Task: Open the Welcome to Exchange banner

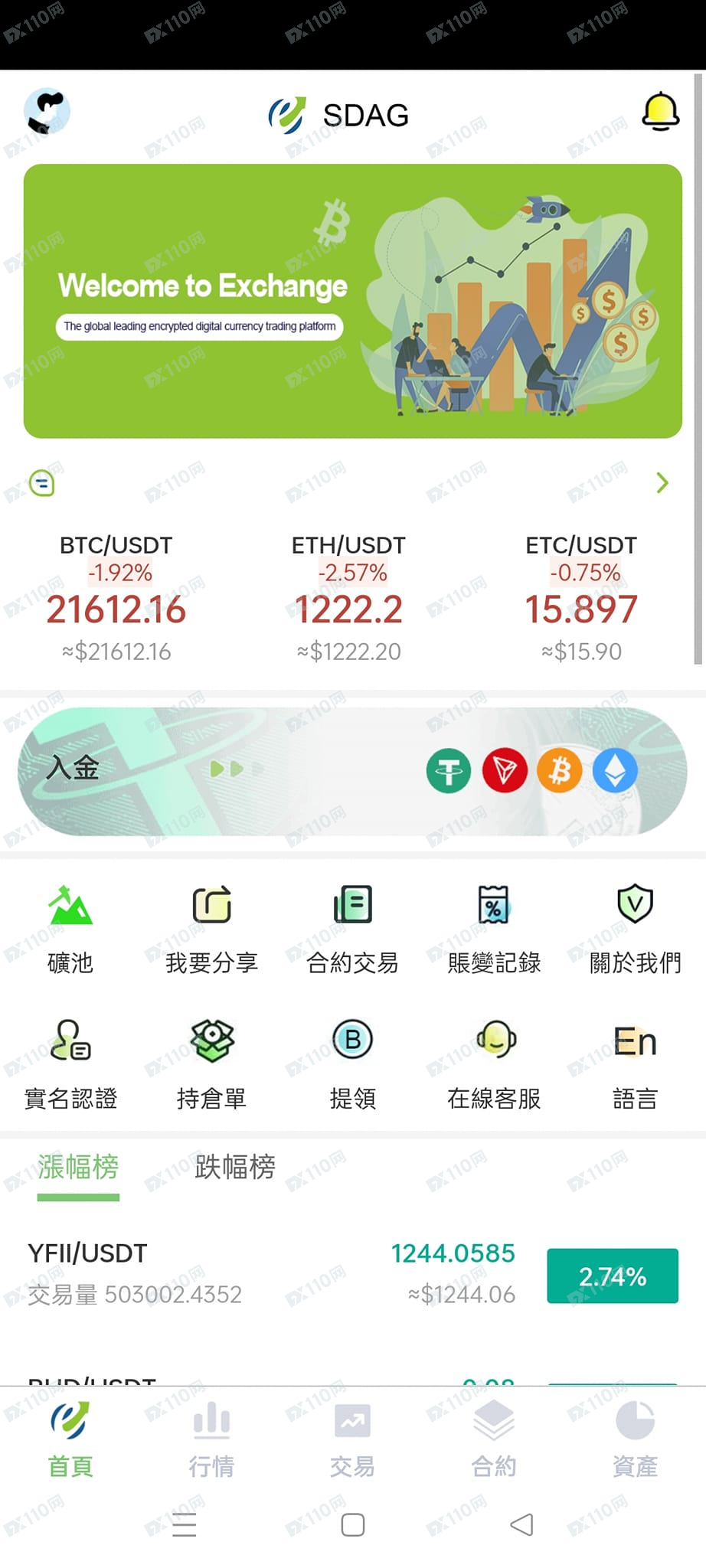Action: (352, 301)
